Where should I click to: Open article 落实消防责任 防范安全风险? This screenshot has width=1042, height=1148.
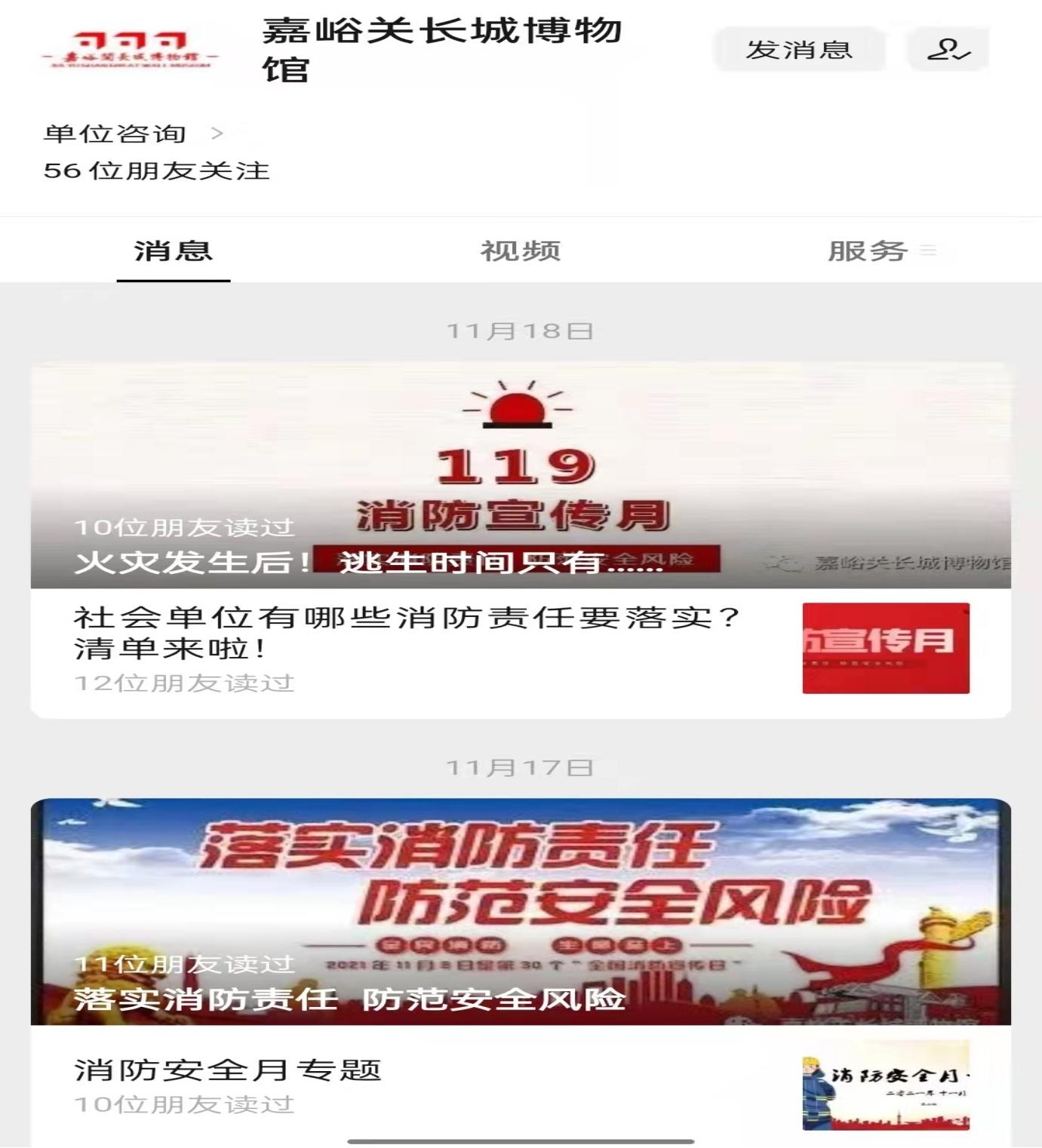coord(521,911)
